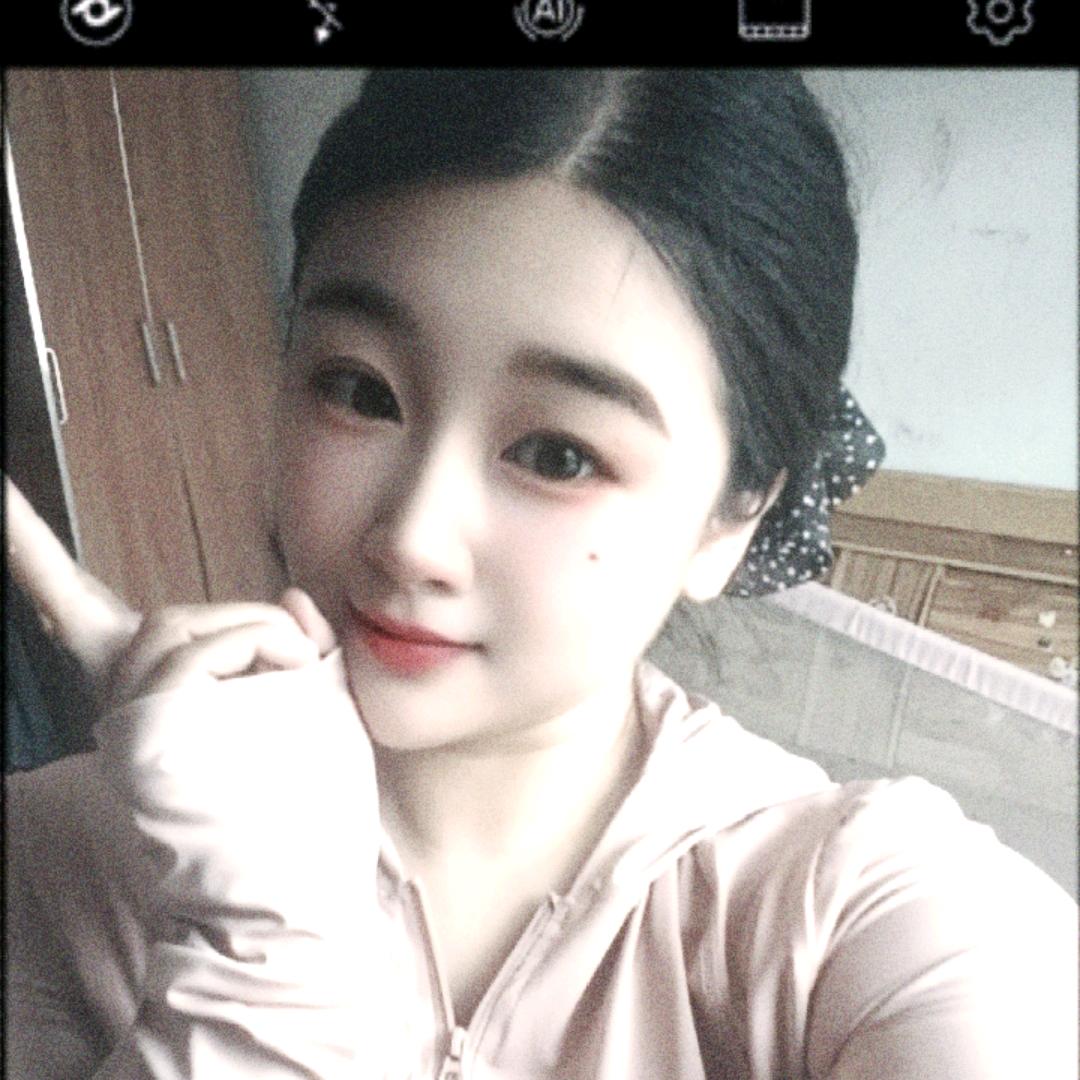Toggle the flash setting
Image resolution: width=1080 pixels, height=1080 pixels.
326,20
